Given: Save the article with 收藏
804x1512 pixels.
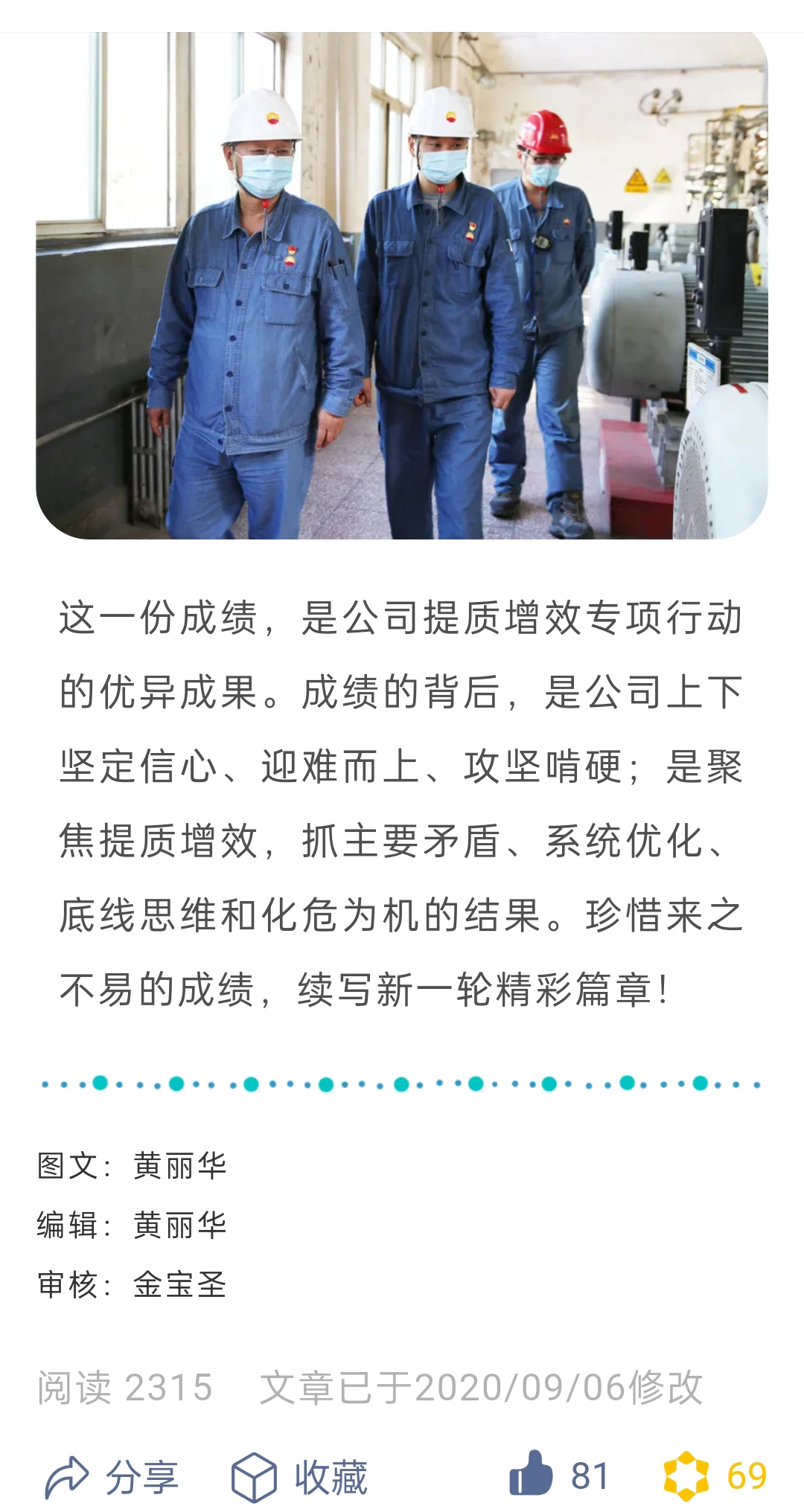Looking at the screenshot, I should (x=299, y=1478).
